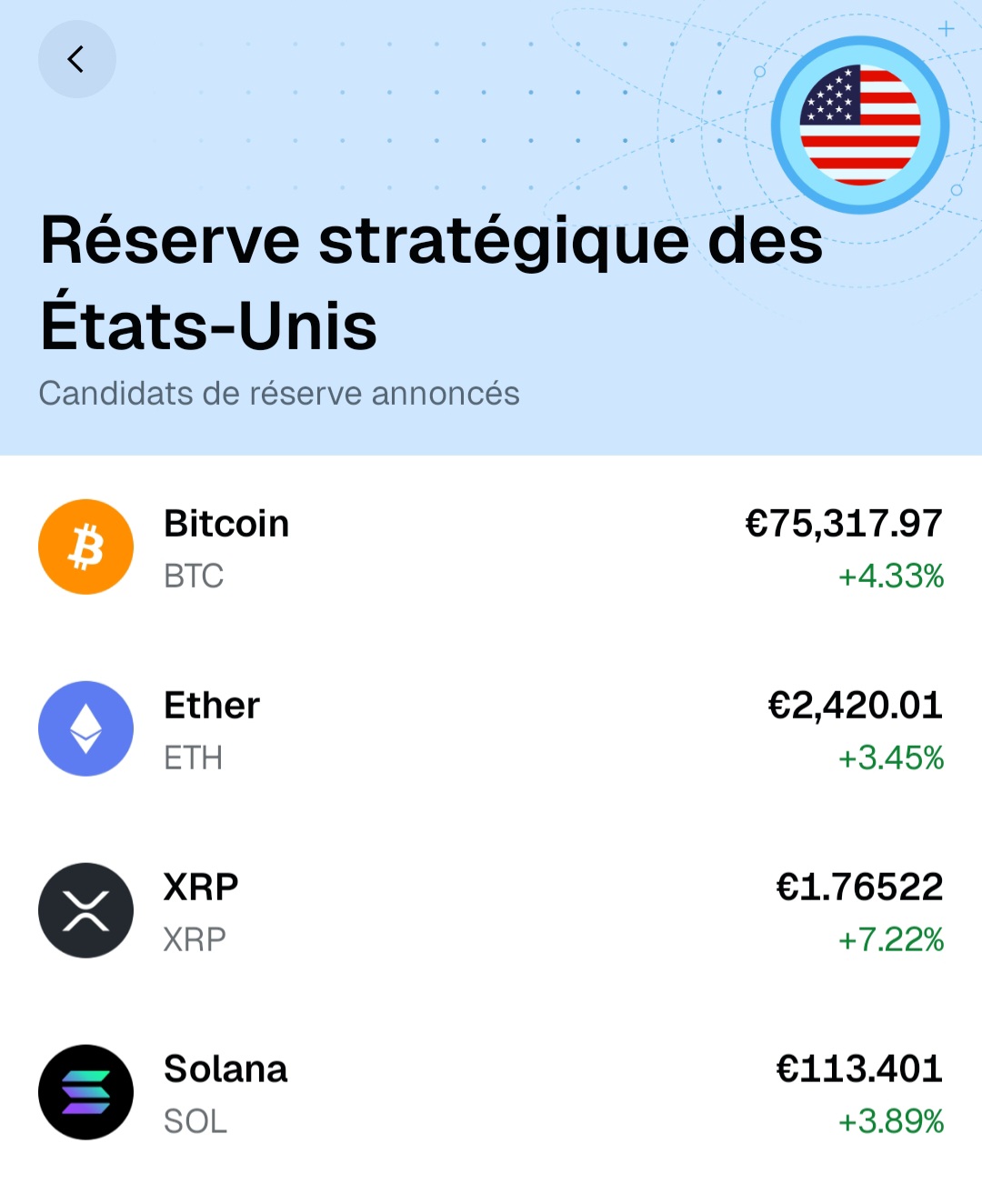Tap the Solana coin icon
Image resolution: width=982 pixels, height=1204 pixels.
point(85,1092)
